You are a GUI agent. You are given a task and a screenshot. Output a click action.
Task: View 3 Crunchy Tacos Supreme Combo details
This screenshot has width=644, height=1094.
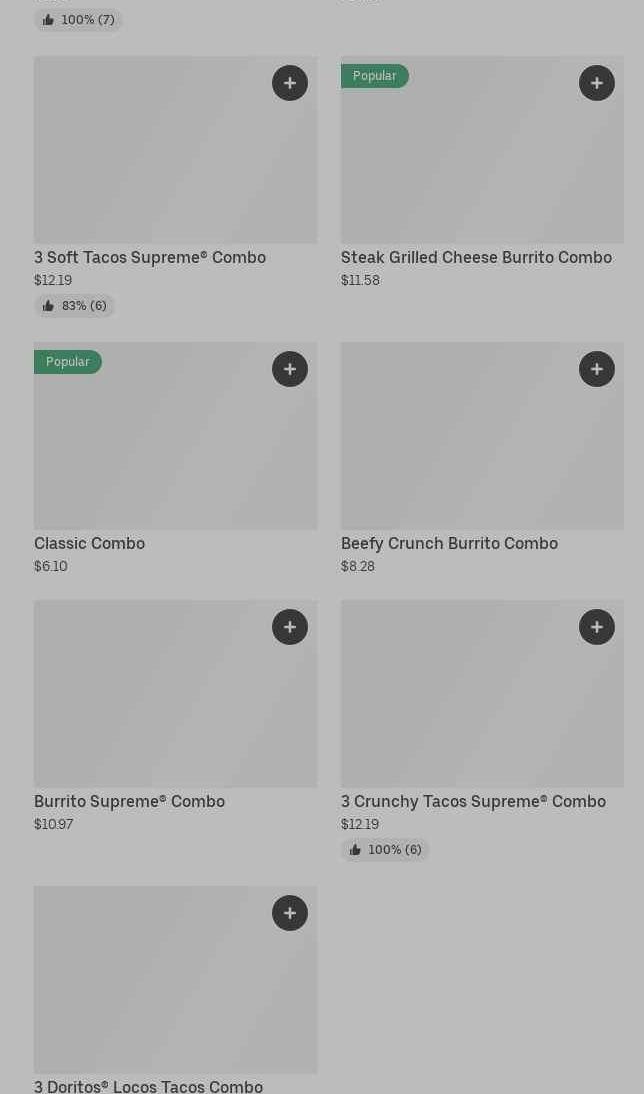point(473,801)
